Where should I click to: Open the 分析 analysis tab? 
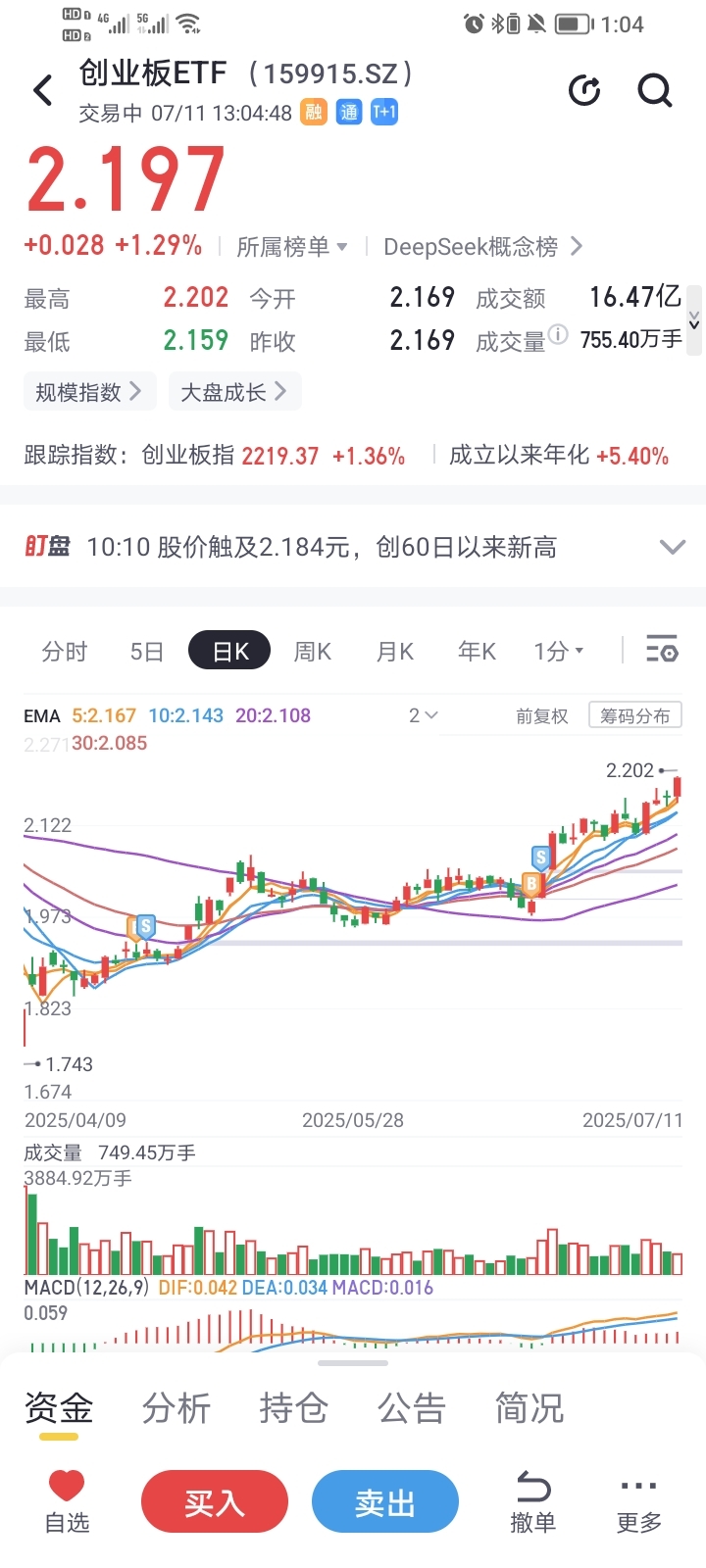[177, 1407]
